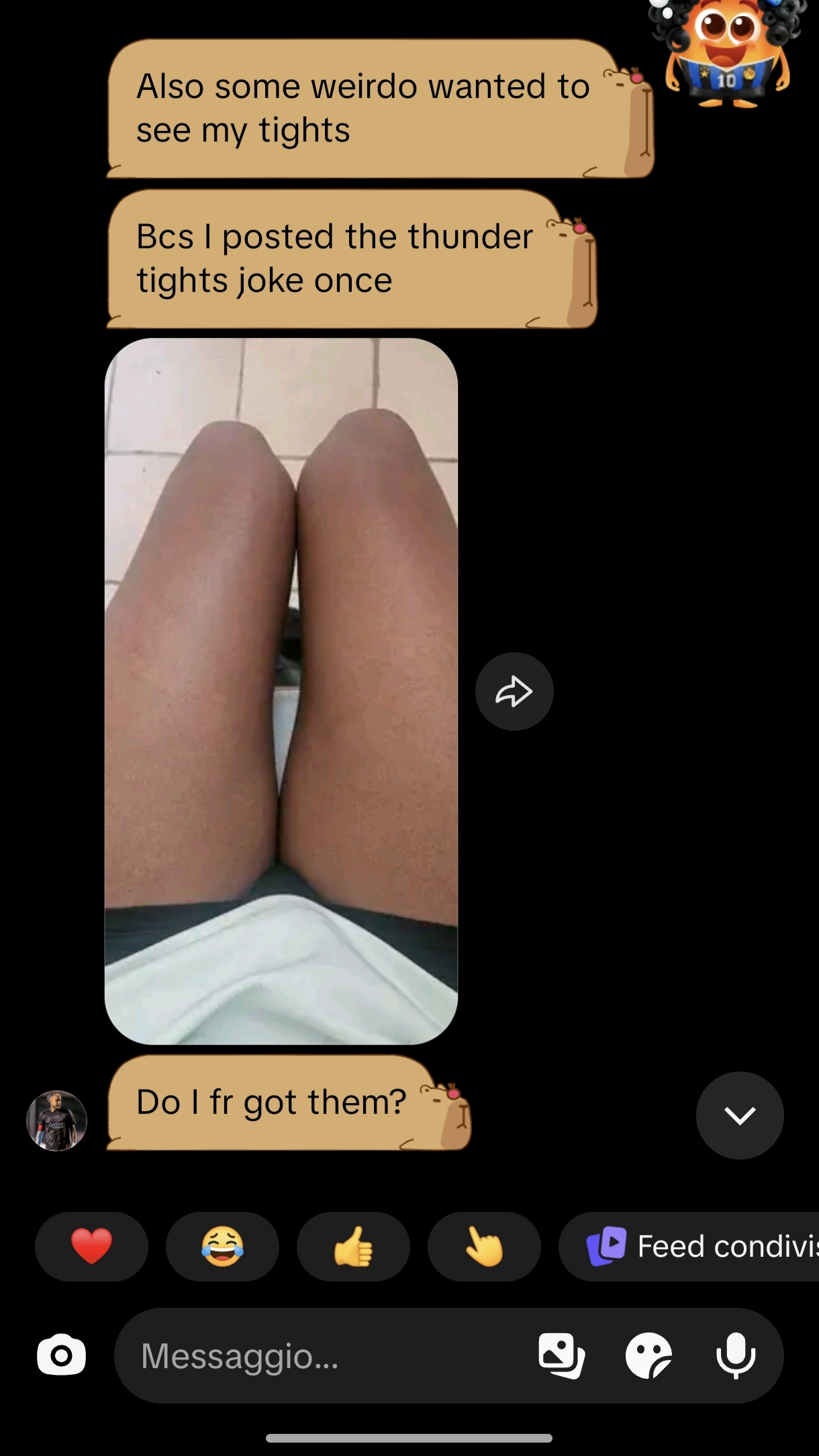Screen dimensions: 819x1456
Task: Send the thumbs up quick reaction
Action: (x=353, y=1247)
